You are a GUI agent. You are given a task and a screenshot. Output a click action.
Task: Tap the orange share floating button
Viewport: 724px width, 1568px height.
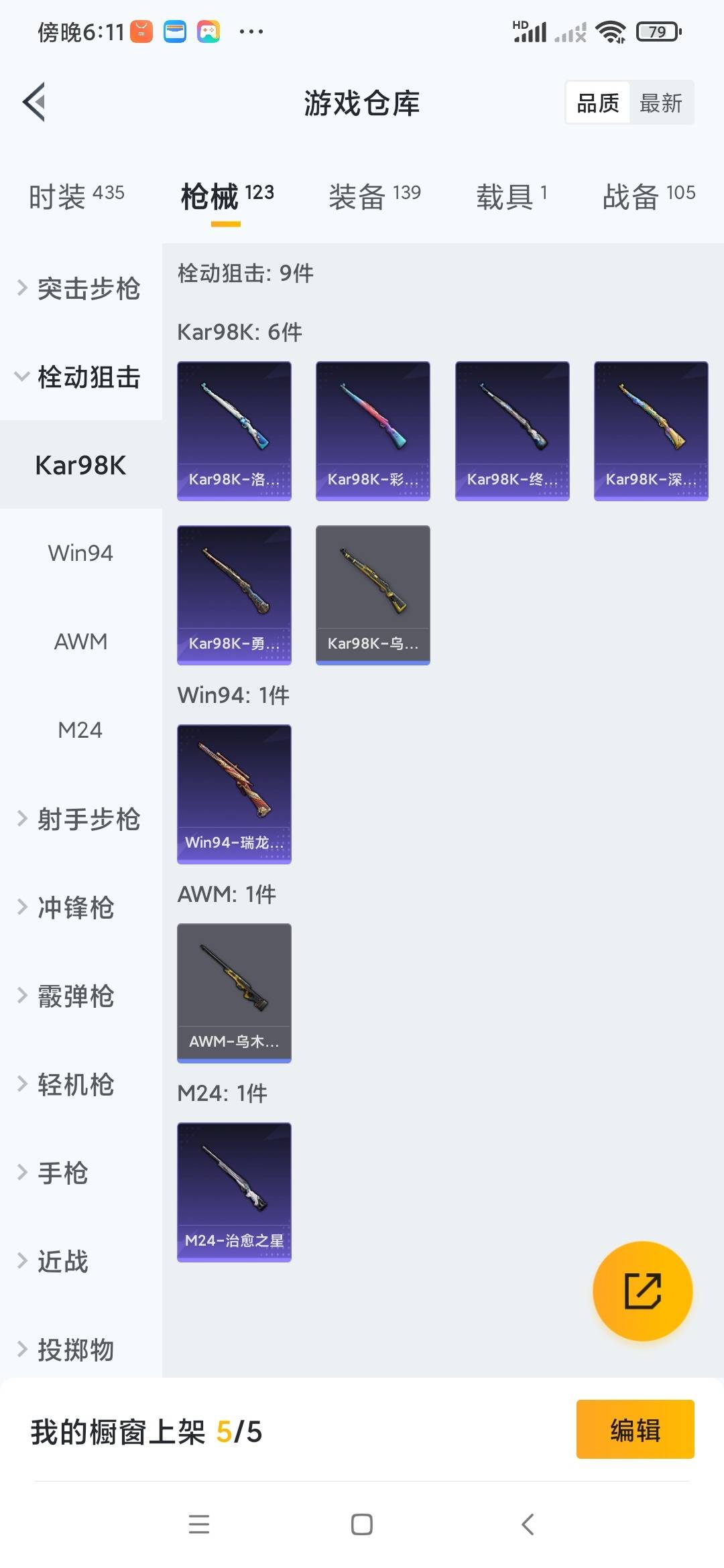[642, 1291]
